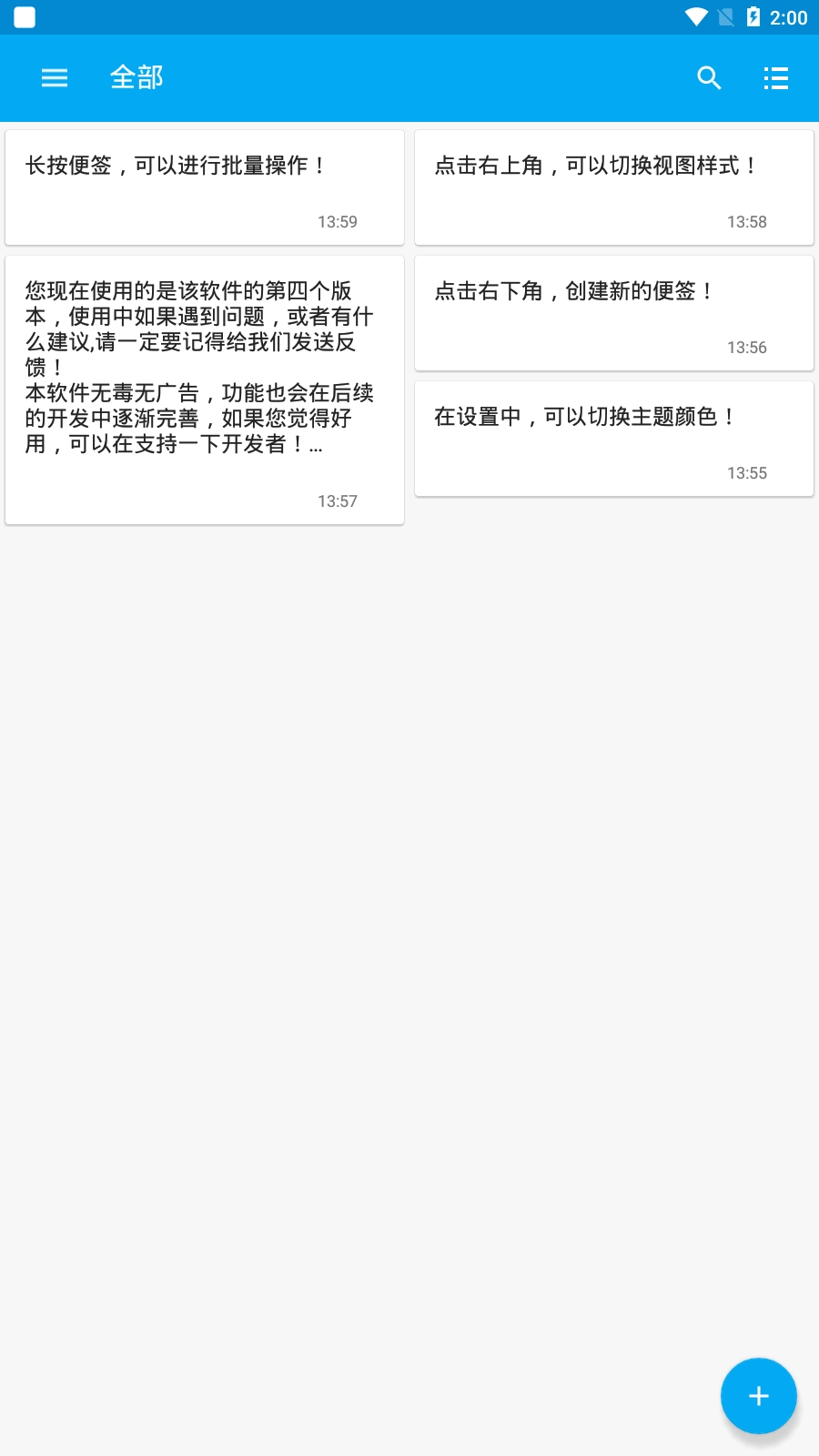Click the Wi-Fi icon in status bar
The height and width of the screenshot is (1456, 819).
point(696,16)
